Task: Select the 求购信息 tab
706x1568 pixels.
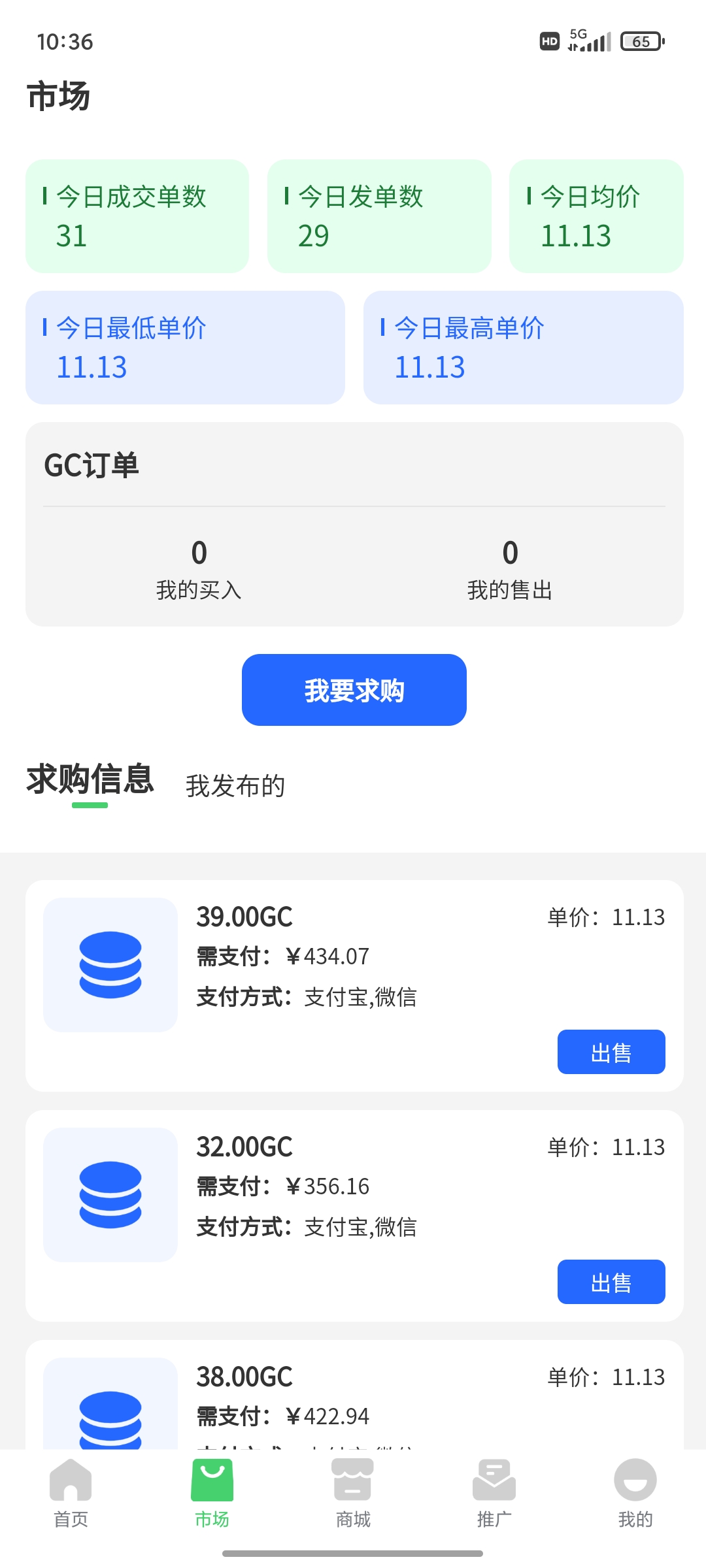Action: point(90,779)
